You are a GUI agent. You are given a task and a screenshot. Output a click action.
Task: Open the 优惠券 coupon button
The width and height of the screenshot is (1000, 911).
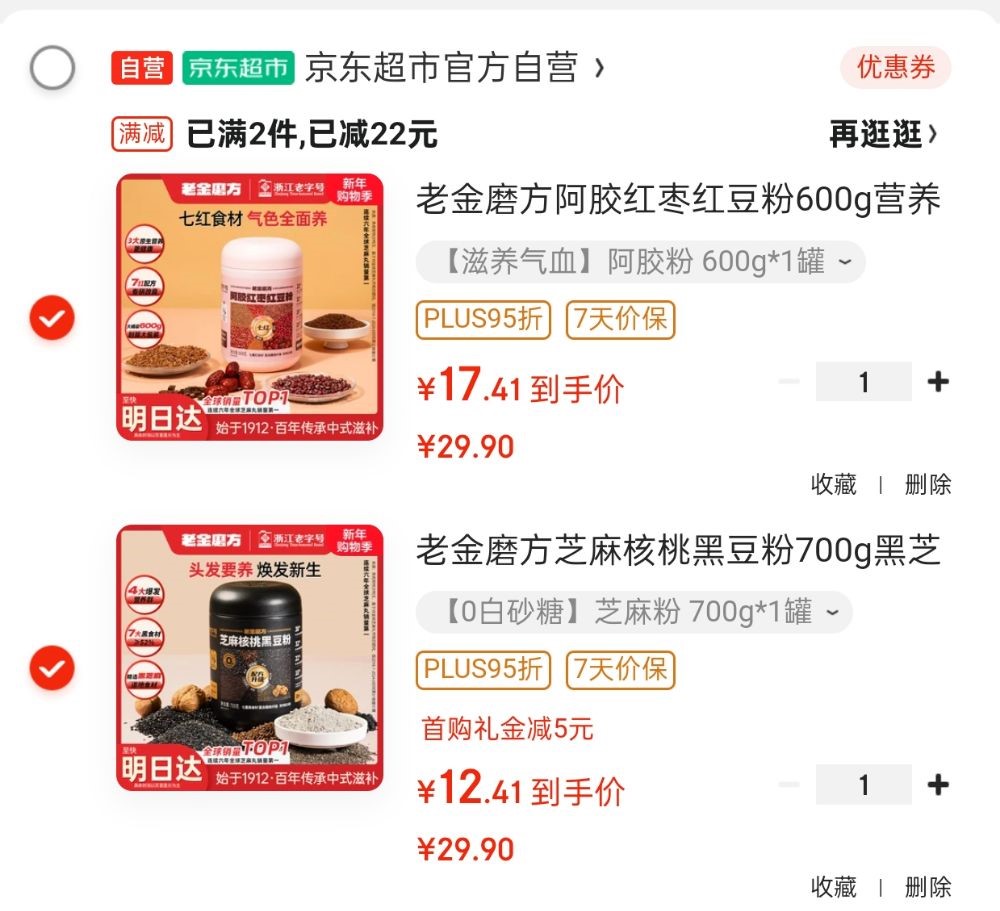point(895,67)
